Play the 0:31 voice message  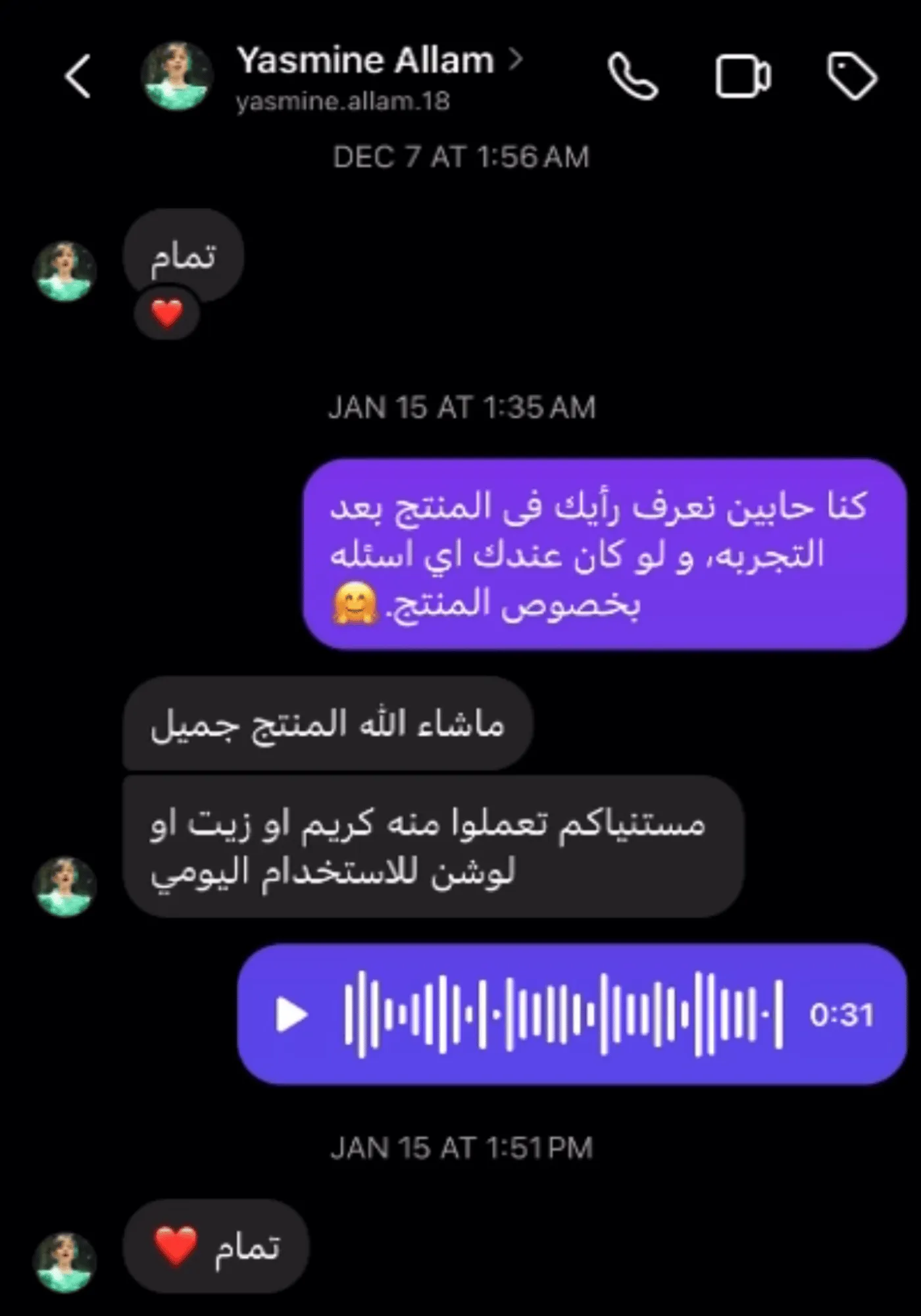[291, 1014]
